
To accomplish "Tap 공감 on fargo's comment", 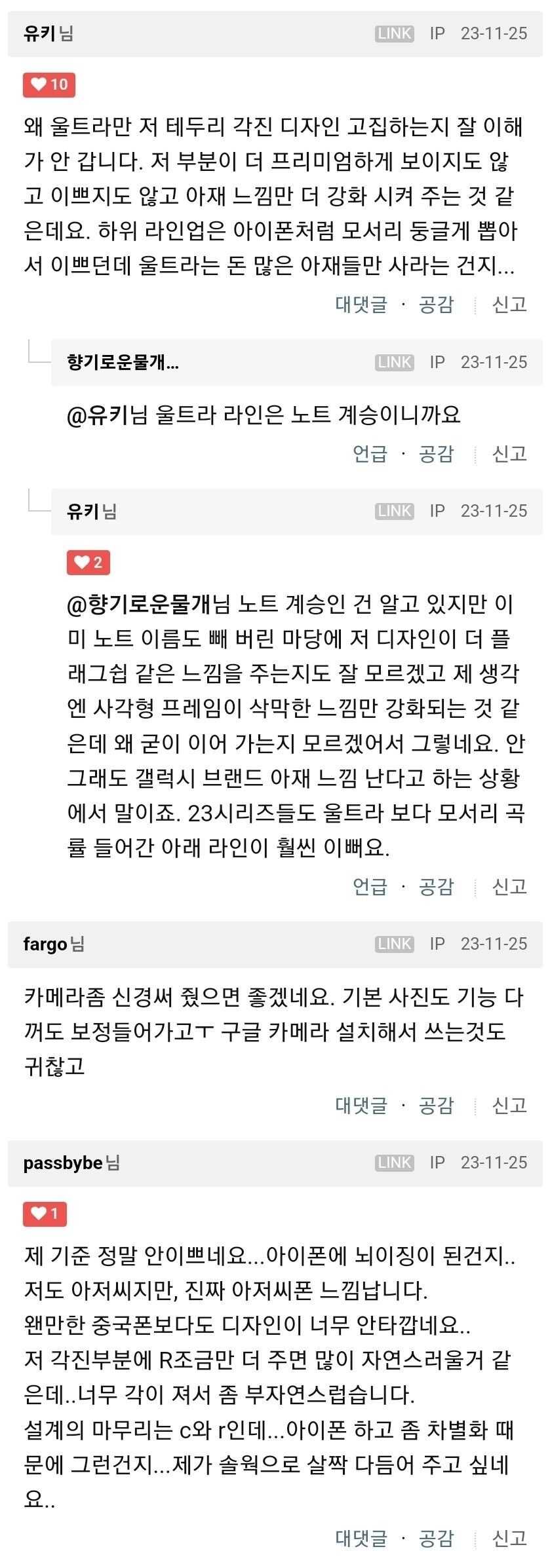I will pyautogui.click(x=436, y=1105).
